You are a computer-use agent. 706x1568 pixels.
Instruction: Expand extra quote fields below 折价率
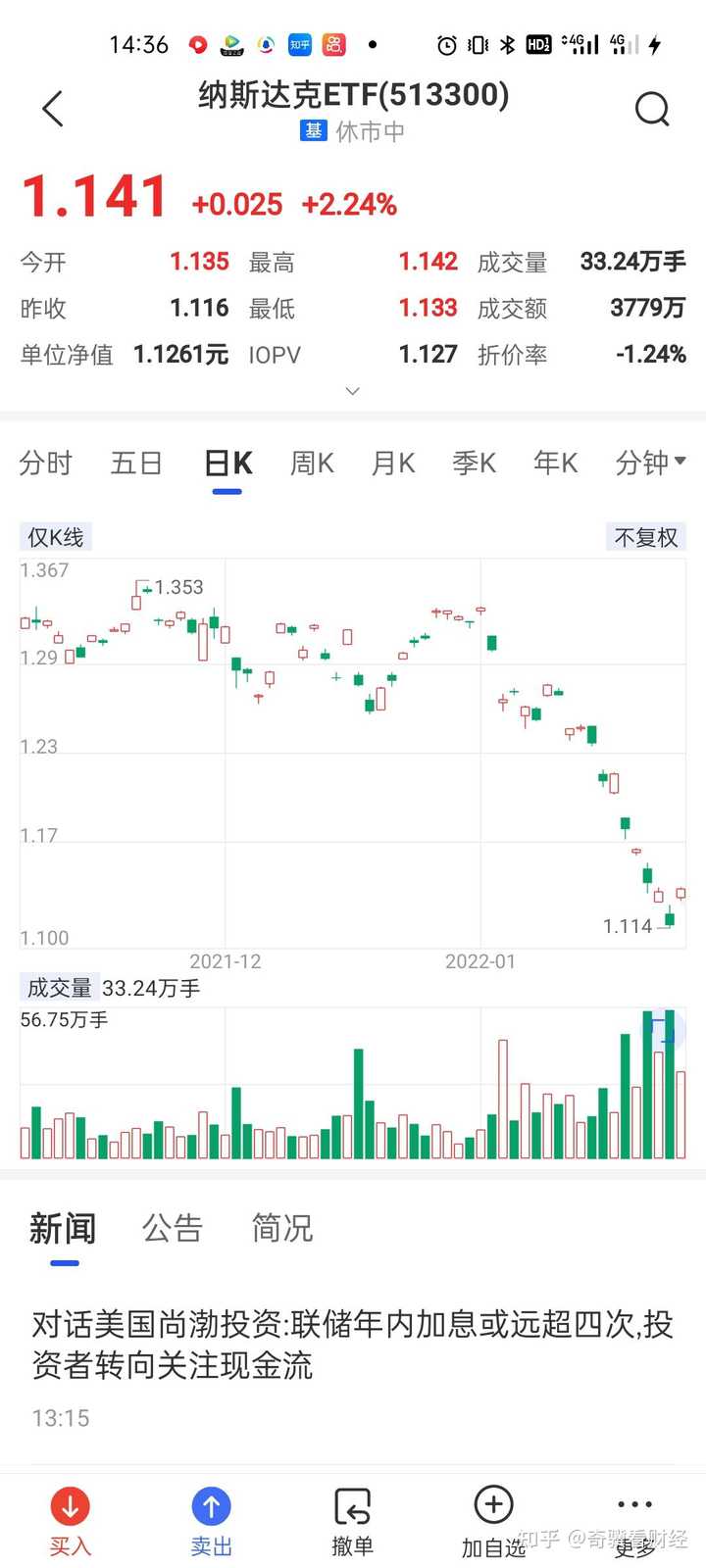click(352, 391)
